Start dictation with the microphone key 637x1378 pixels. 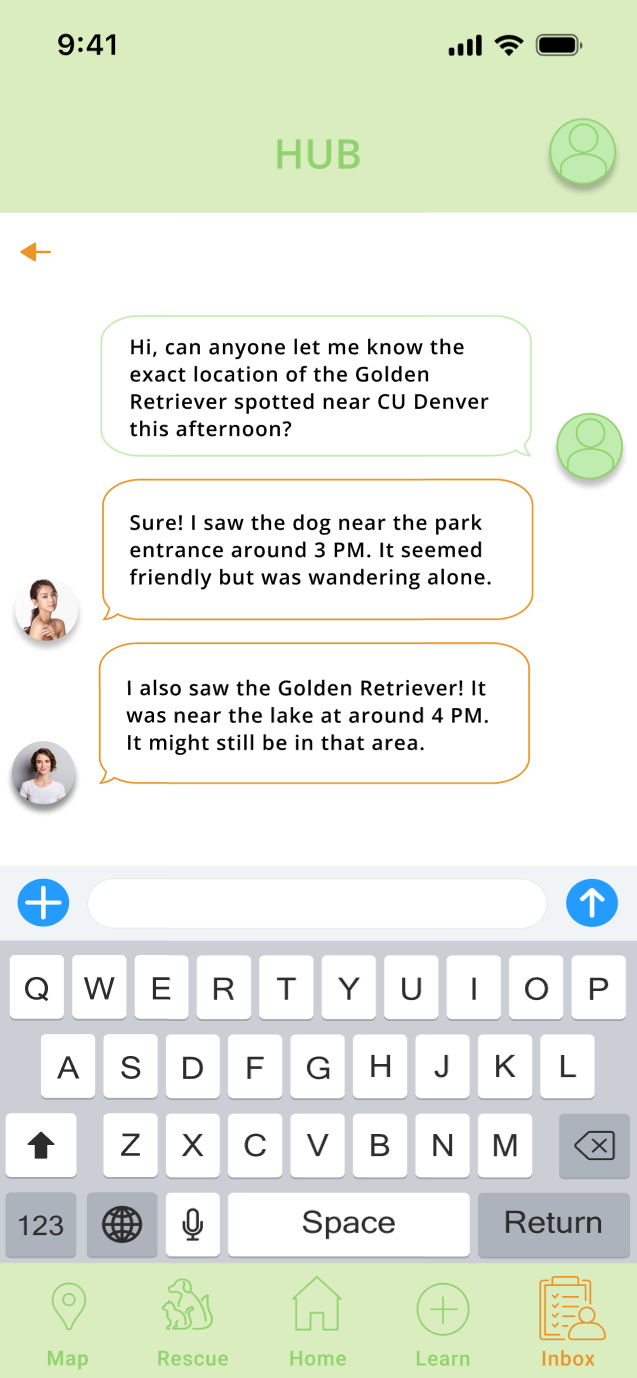click(x=192, y=1224)
